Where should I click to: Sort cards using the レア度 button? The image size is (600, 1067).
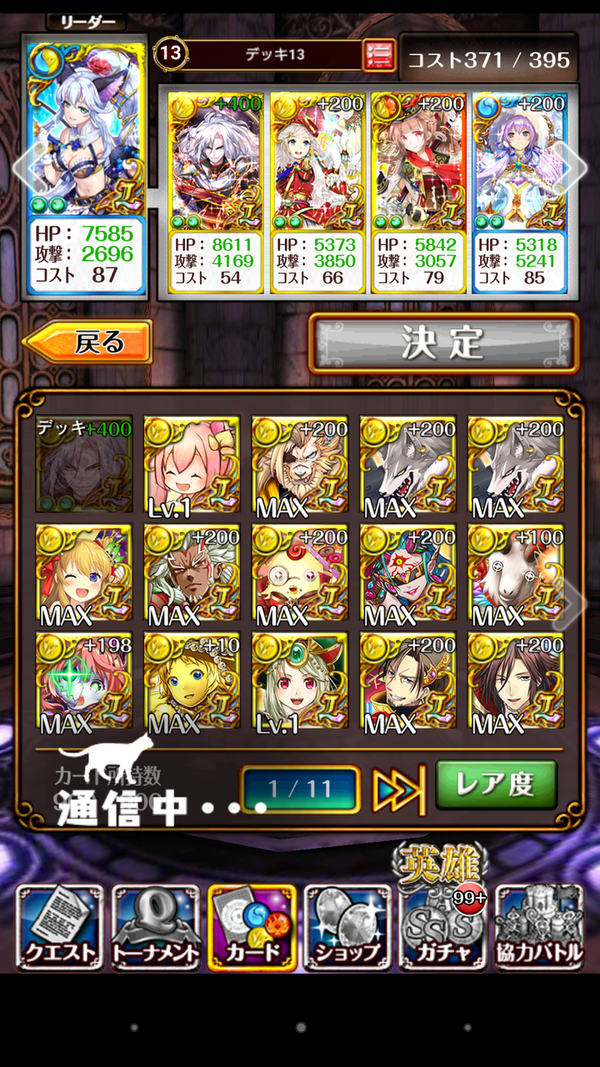pyautogui.click(x=496, y=785)
